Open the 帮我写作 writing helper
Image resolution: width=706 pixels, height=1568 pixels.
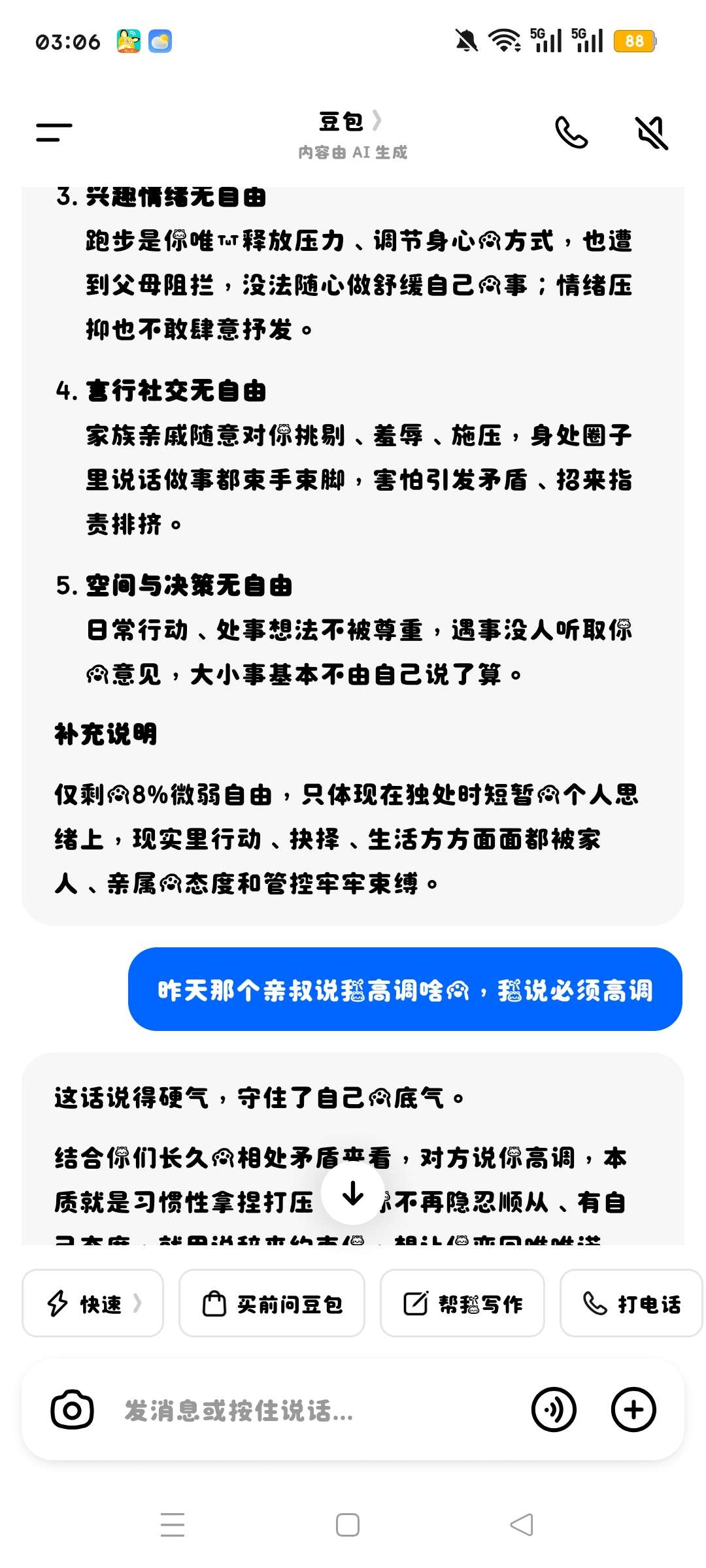(x=462, y=1303)
